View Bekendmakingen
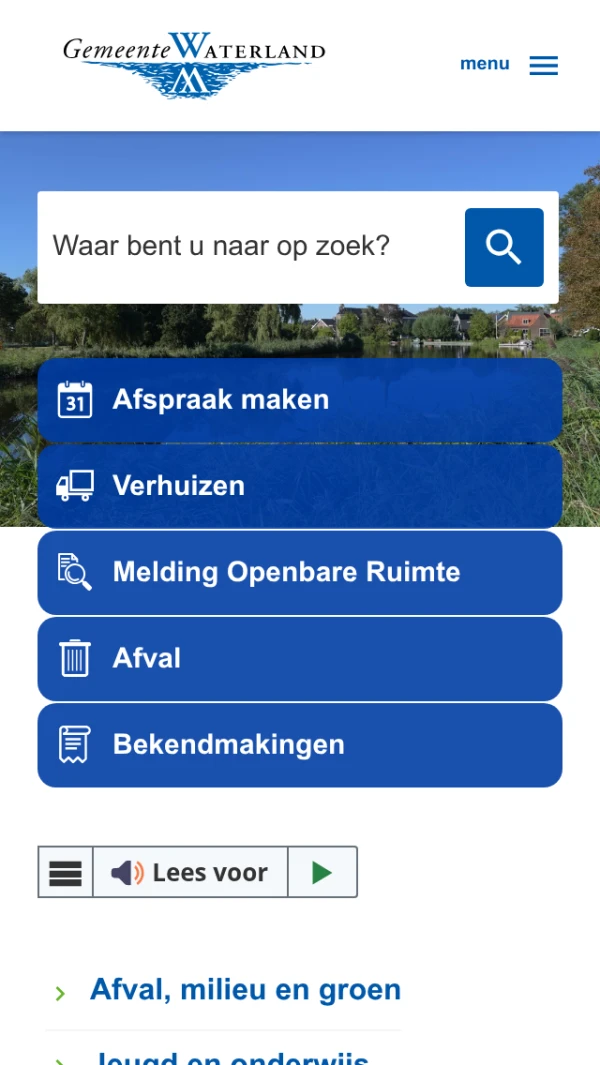 click(x=299, y=744)
